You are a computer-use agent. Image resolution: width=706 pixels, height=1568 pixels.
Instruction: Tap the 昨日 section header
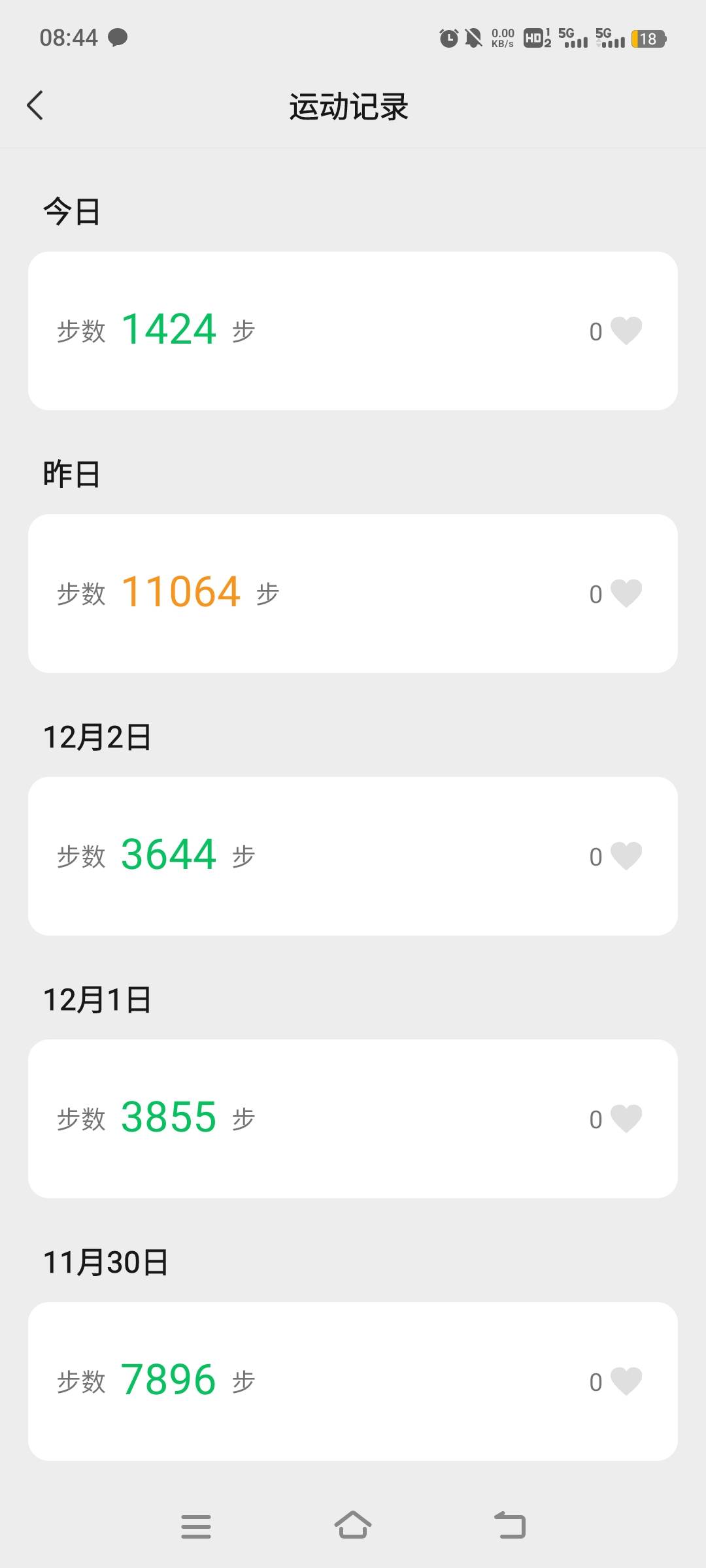(70, 474)
